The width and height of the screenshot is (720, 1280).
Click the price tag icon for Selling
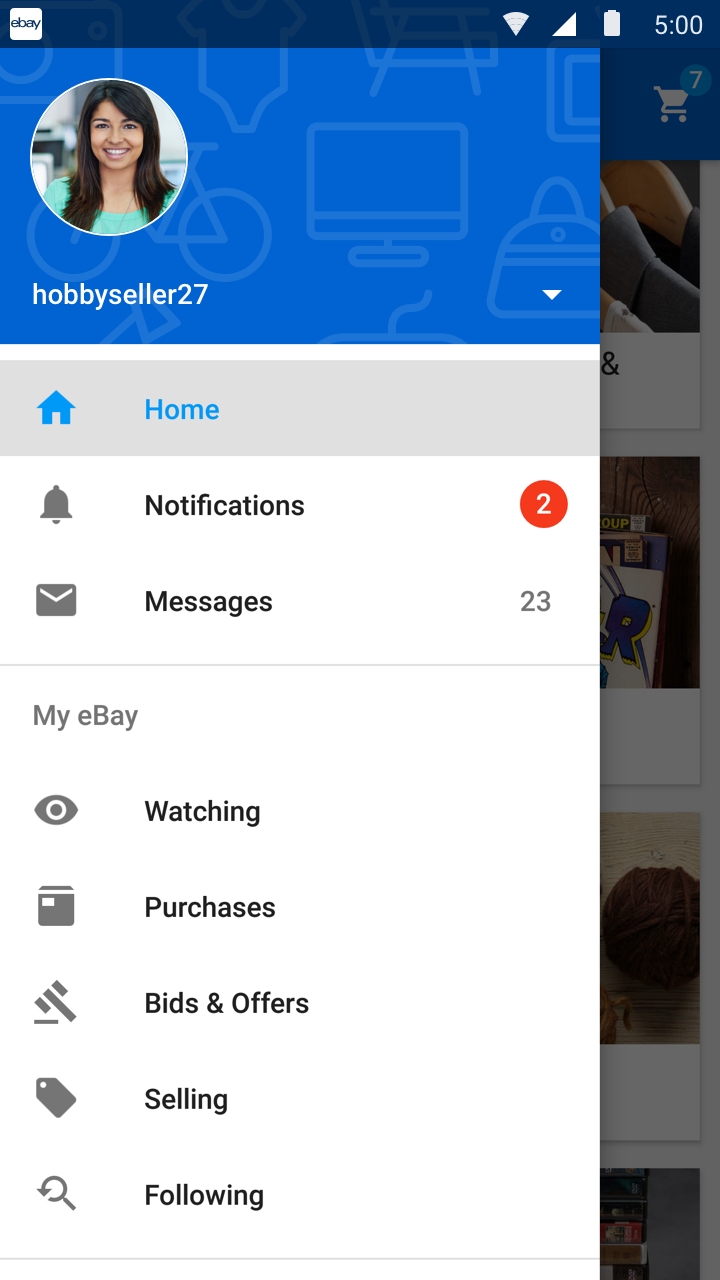coord(56,1098)
